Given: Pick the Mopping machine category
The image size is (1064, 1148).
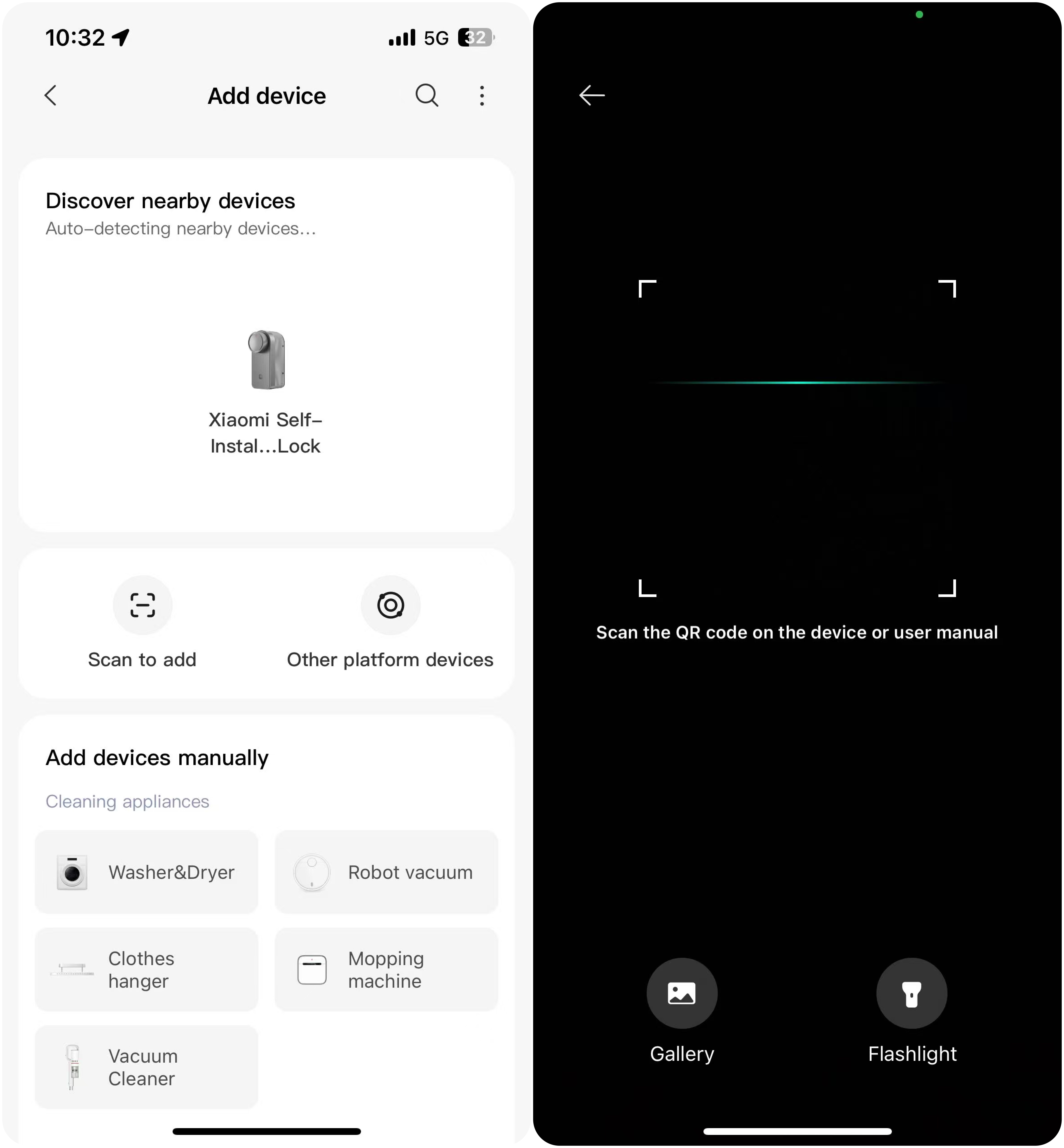Looking at the screenshot, I should pos(386,970).
